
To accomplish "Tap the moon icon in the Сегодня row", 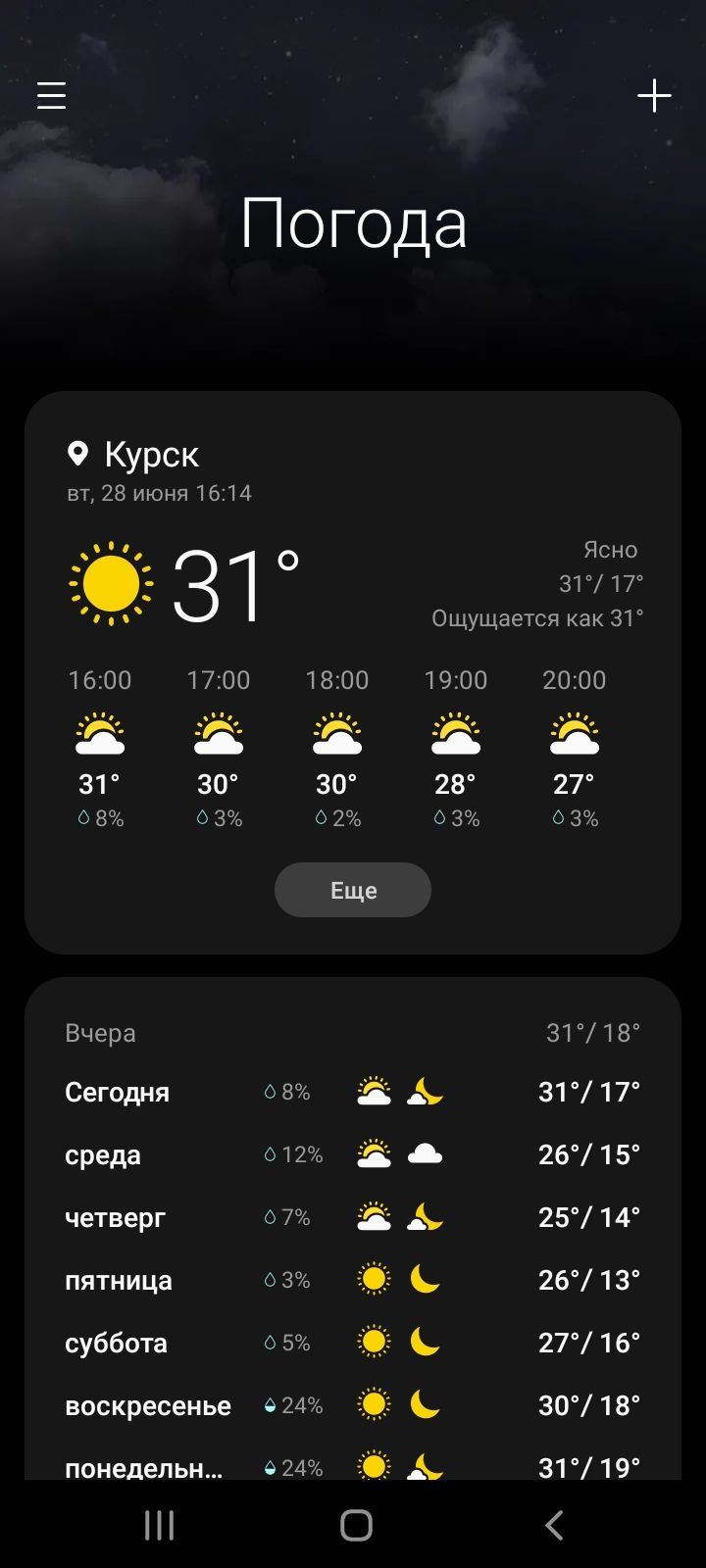I will [424, 1091].
